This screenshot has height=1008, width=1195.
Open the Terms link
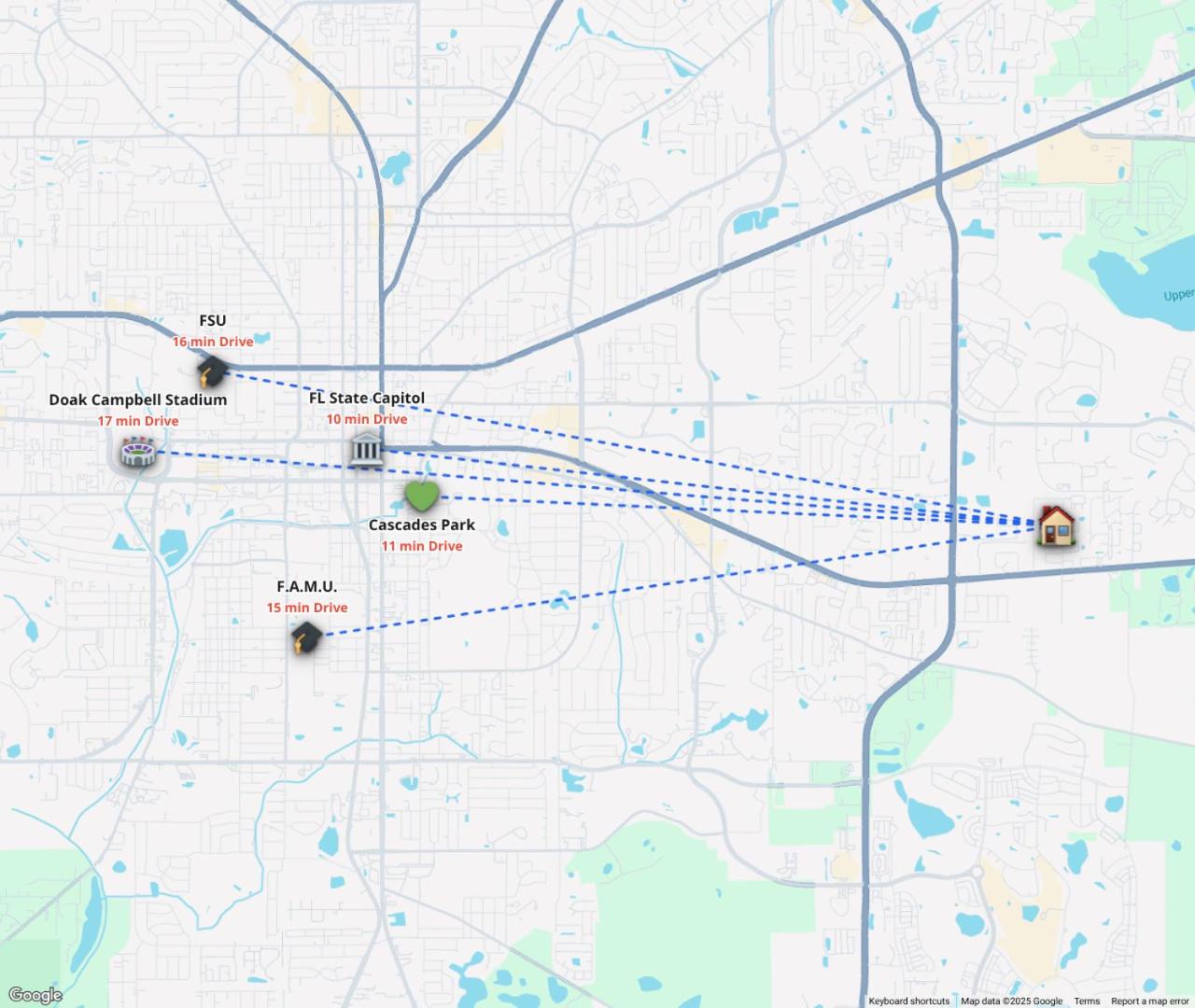[1087, 1001]
